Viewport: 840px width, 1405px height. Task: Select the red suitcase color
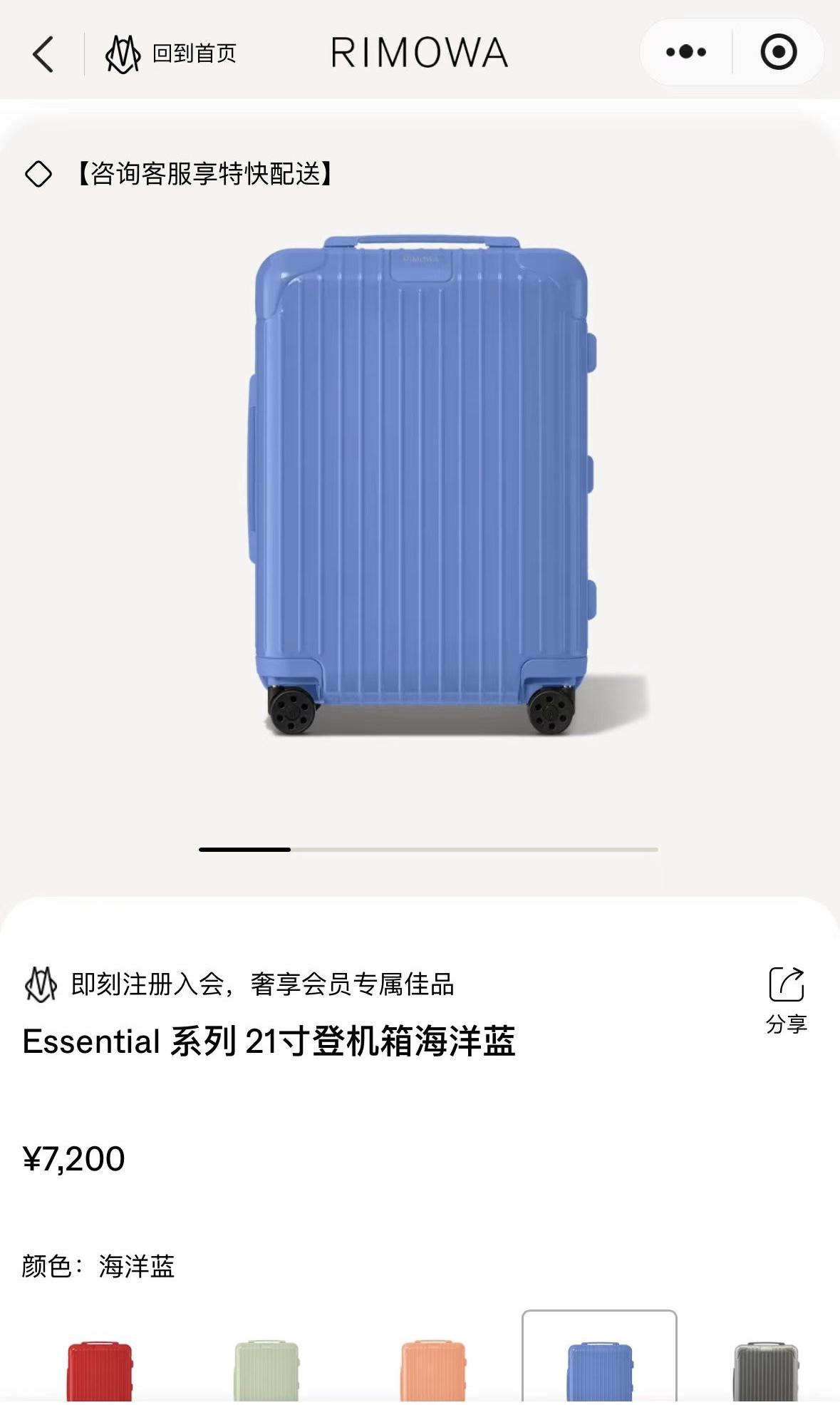[100, 1370]
